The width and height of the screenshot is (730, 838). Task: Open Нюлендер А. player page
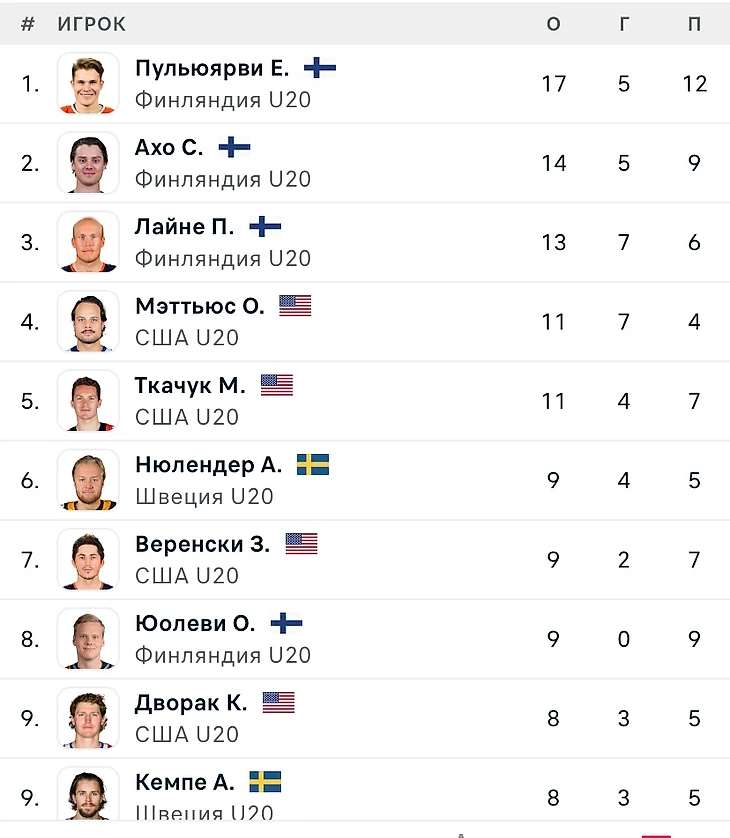tap(208, 465)
